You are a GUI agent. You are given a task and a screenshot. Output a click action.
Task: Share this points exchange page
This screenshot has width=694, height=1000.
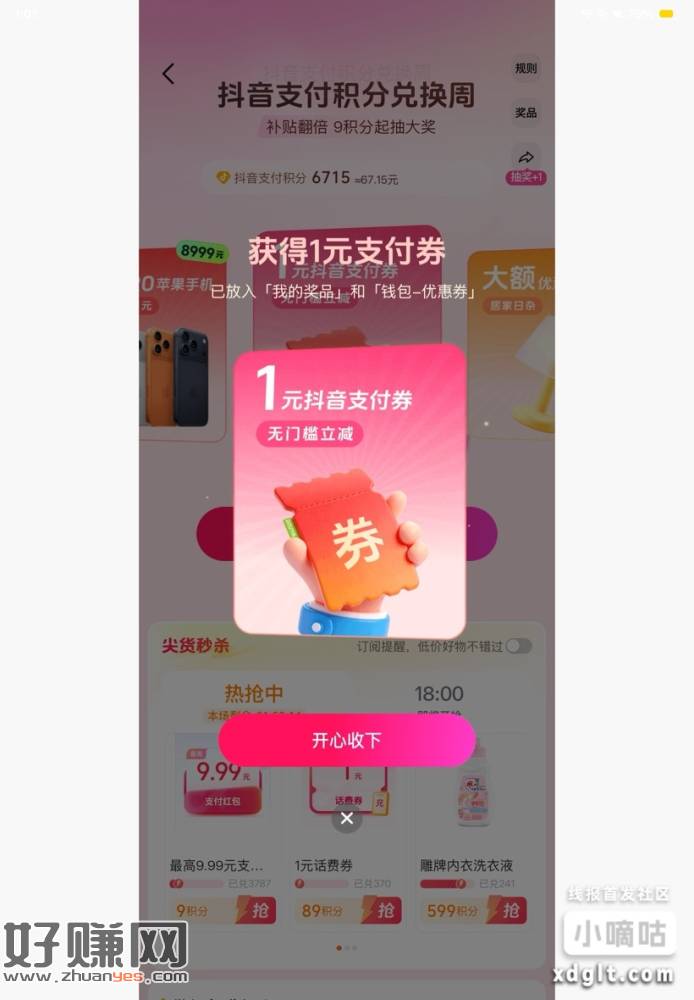(525, 157)
